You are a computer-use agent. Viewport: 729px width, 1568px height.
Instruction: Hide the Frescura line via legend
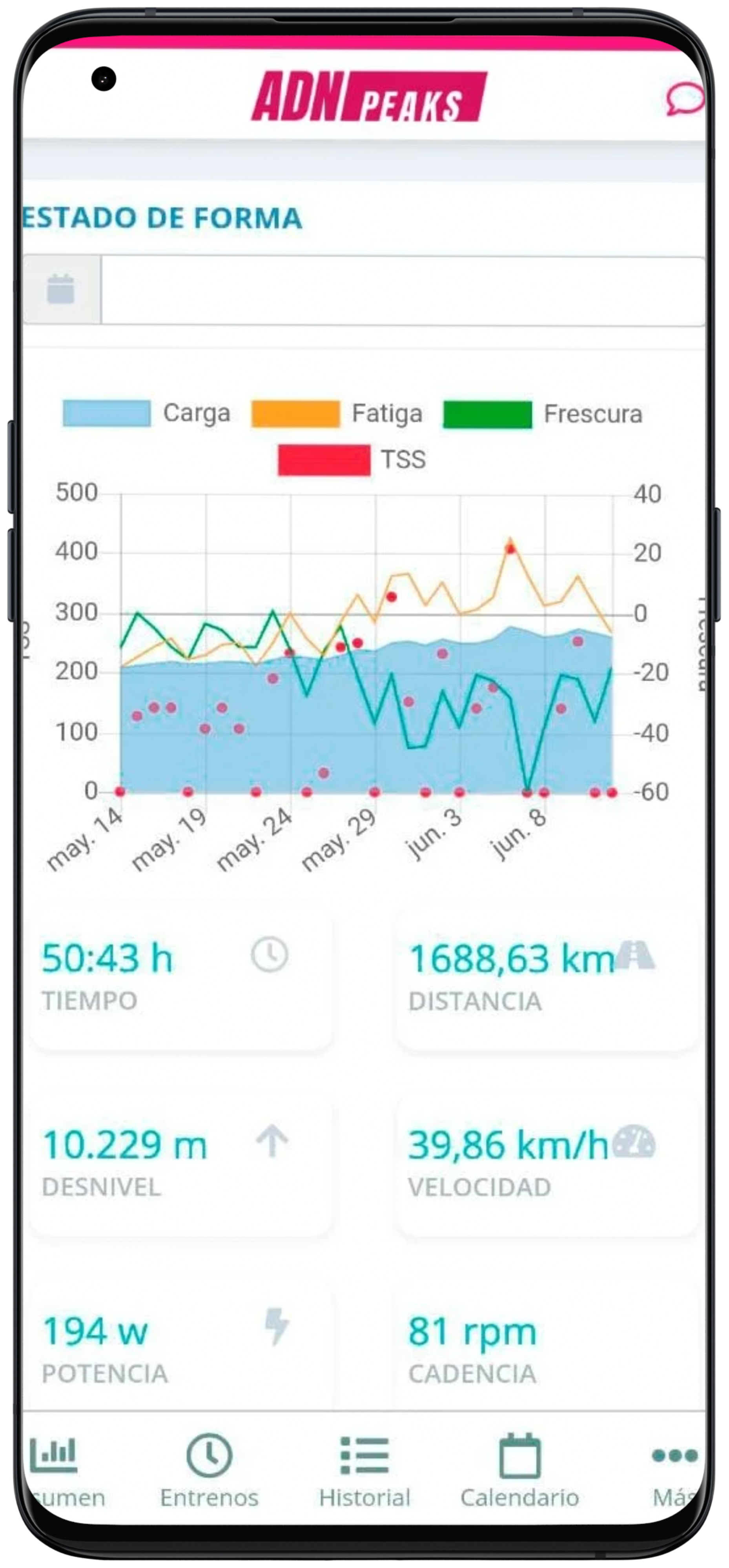coord(543,414)
